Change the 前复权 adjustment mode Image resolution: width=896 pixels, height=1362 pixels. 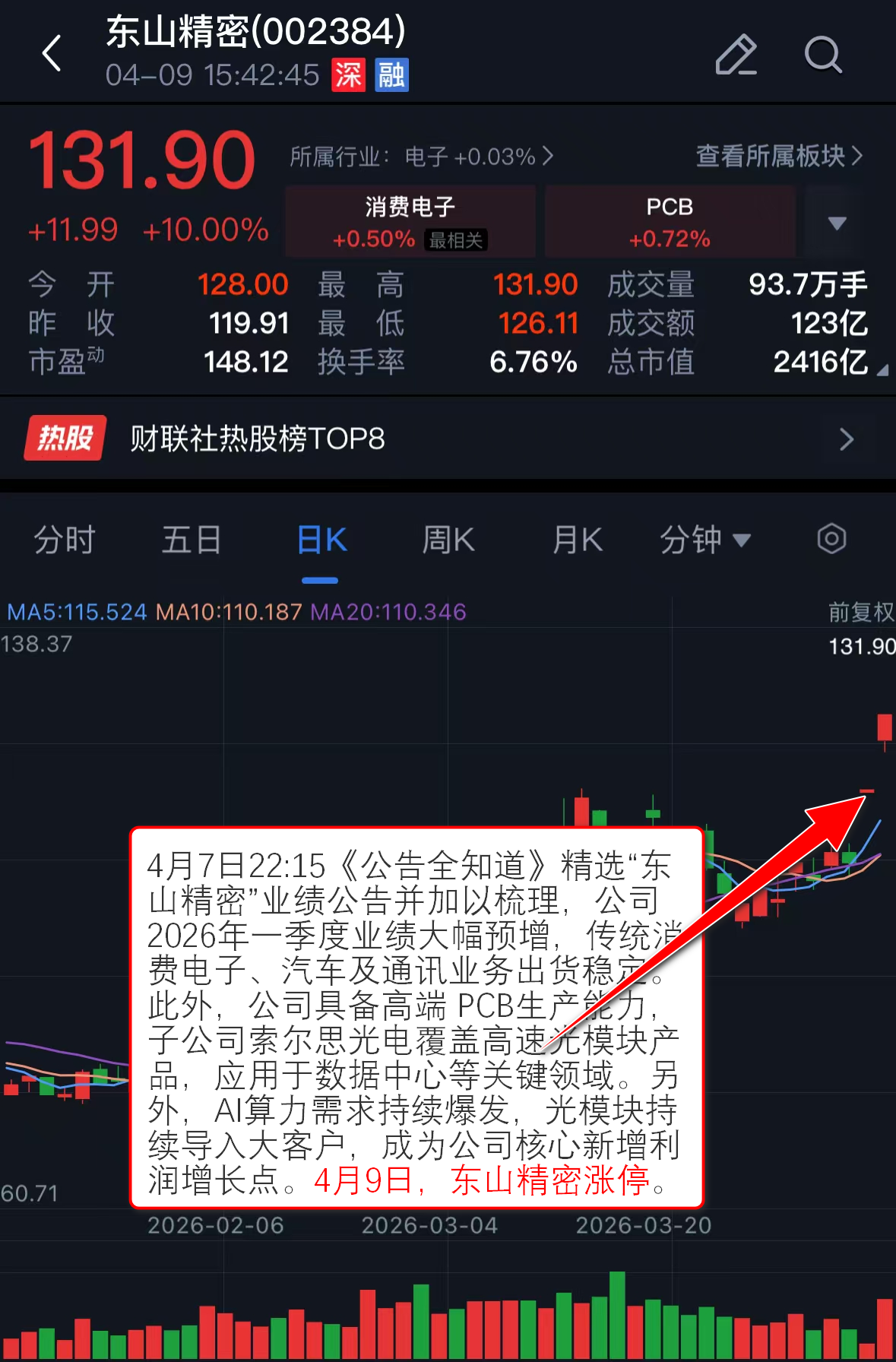tap(860, 612)
